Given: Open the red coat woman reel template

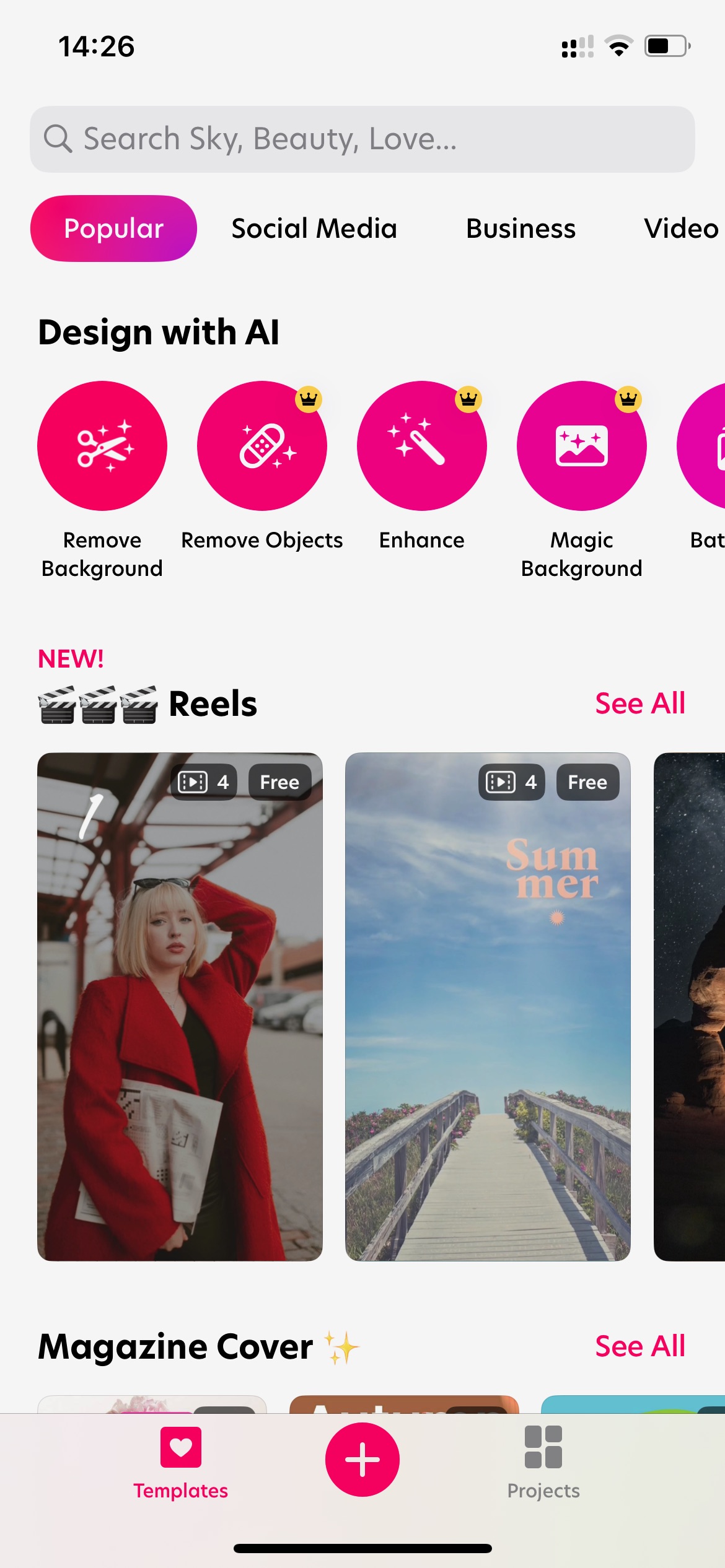Looking at the screenshot, I should pos(180,1007).
